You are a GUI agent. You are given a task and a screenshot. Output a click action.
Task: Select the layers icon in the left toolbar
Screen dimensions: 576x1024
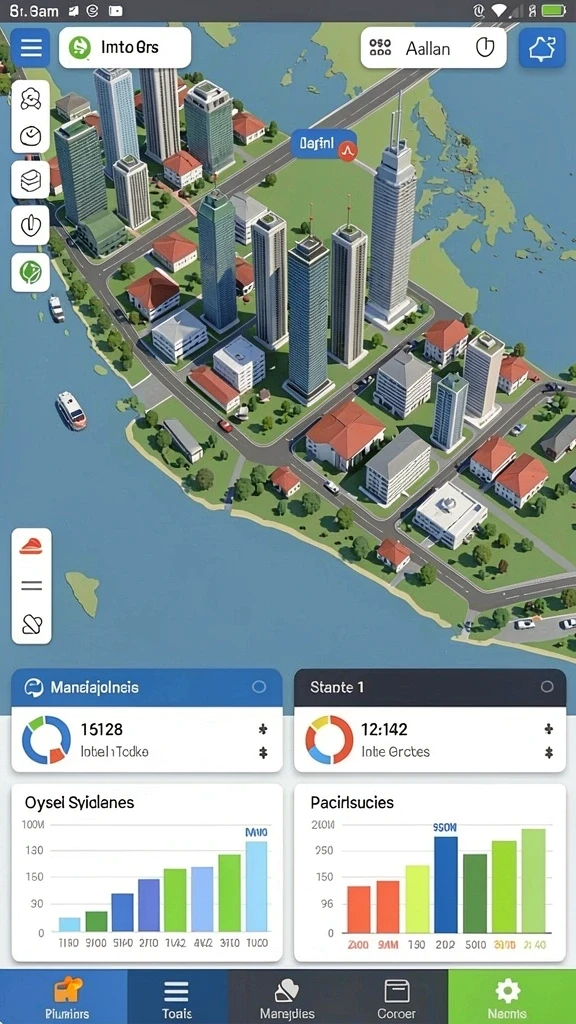click(x=31, y=180)
